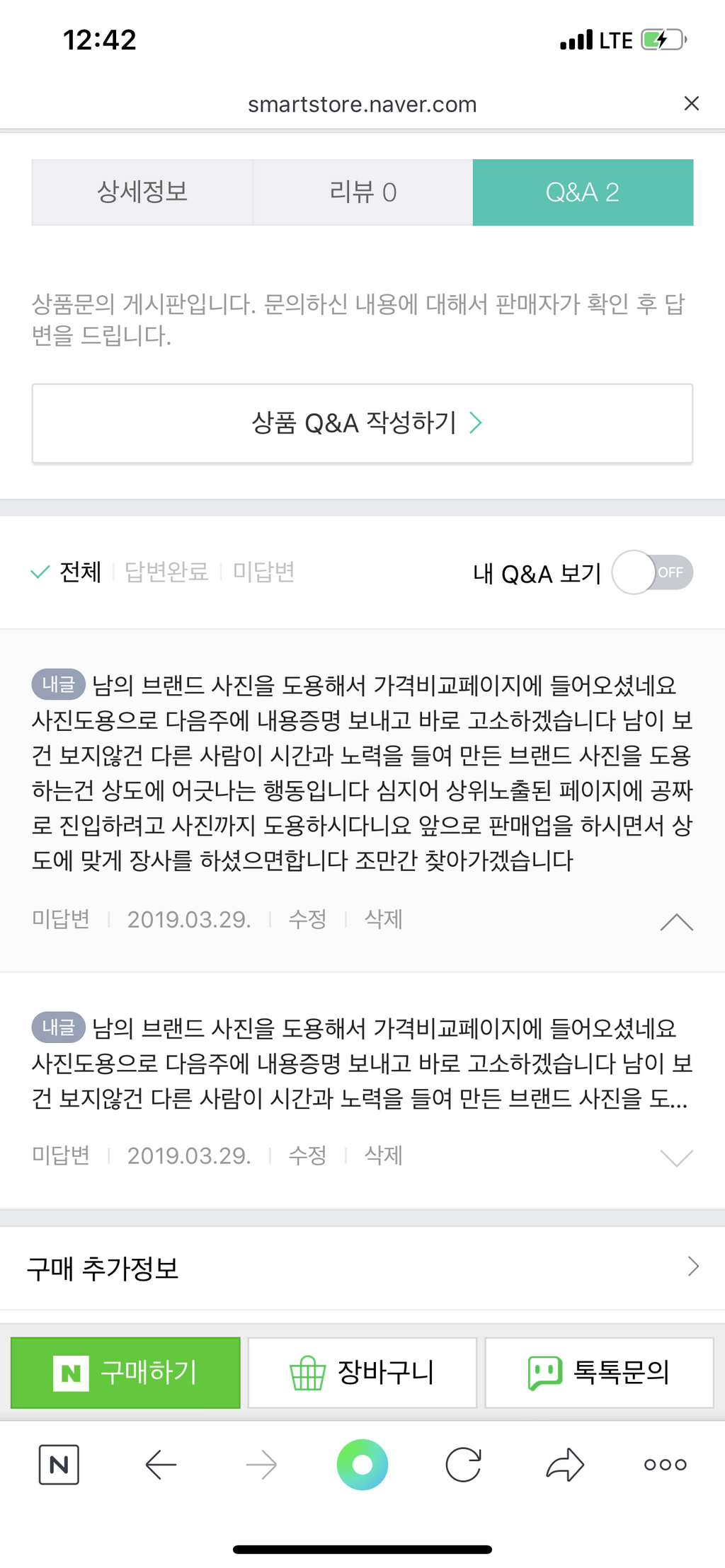Screen dimensions: 725x1568
Task: Show all Q&A with 전체 filter
Action: pos(79,572)
